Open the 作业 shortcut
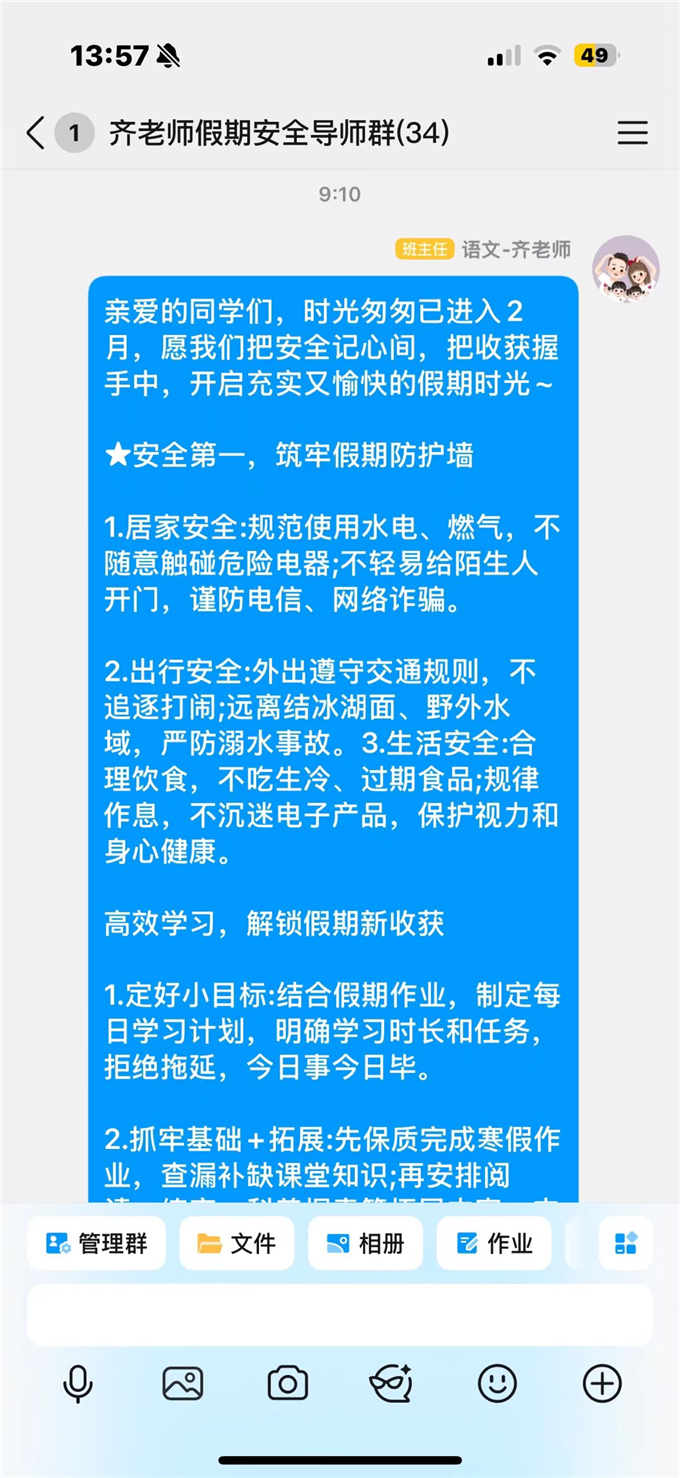The image size is (680, 1478). (x=494, y=1243)
